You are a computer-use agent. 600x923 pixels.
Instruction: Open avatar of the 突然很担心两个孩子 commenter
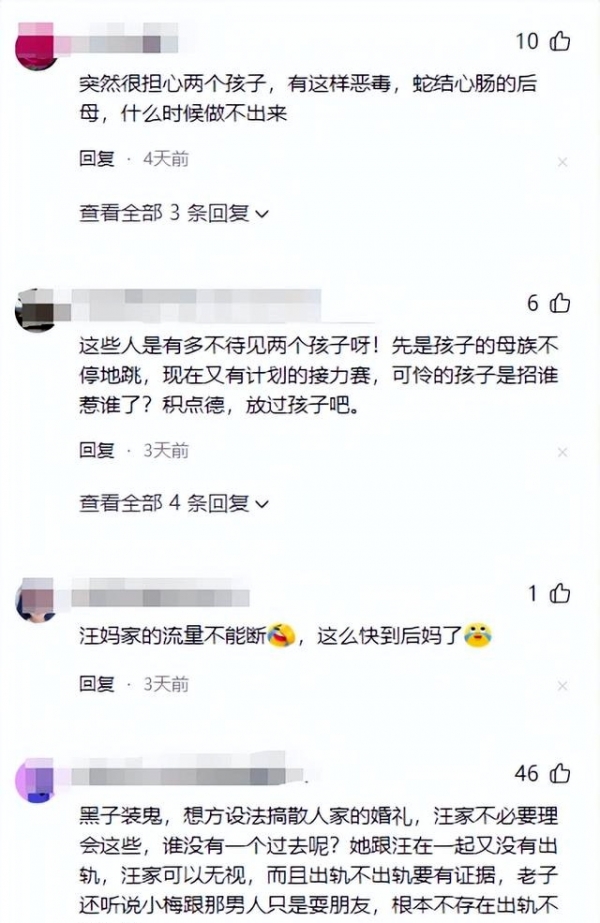pyautogui.click(x=37, y=48)
